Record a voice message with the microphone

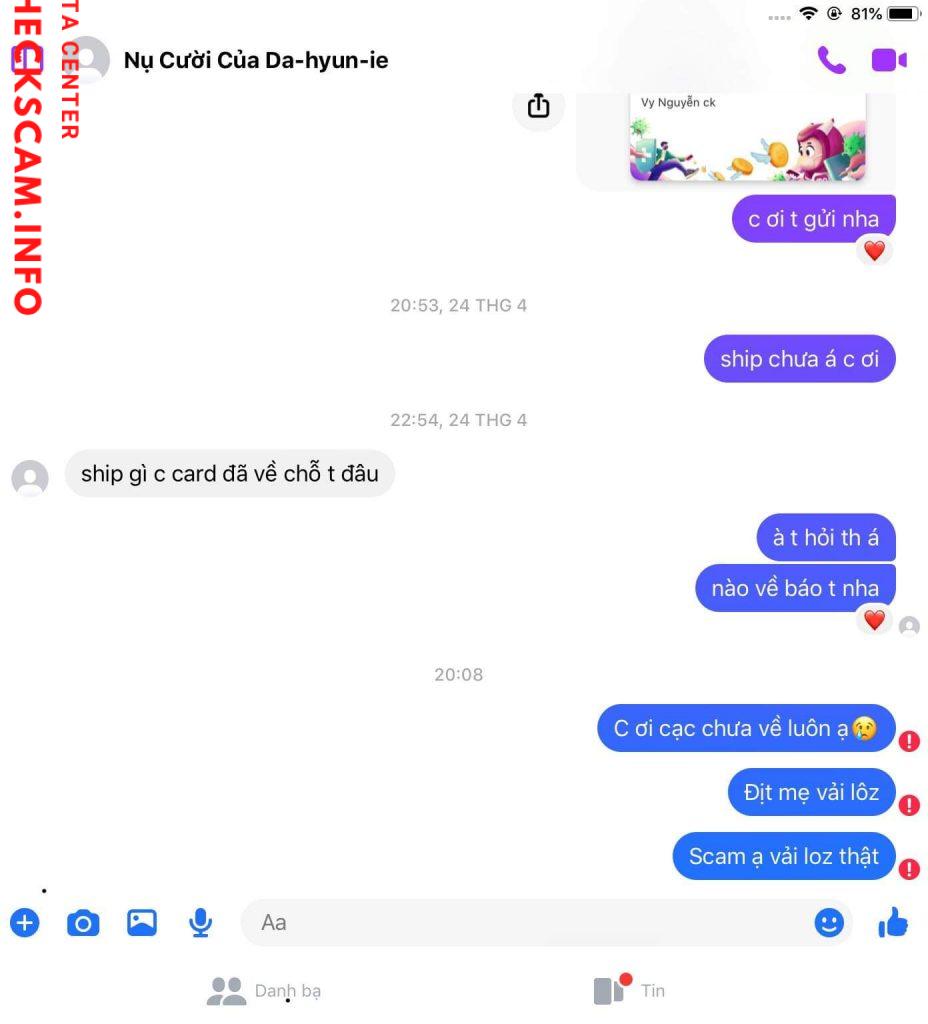click(x=201, y=922)
